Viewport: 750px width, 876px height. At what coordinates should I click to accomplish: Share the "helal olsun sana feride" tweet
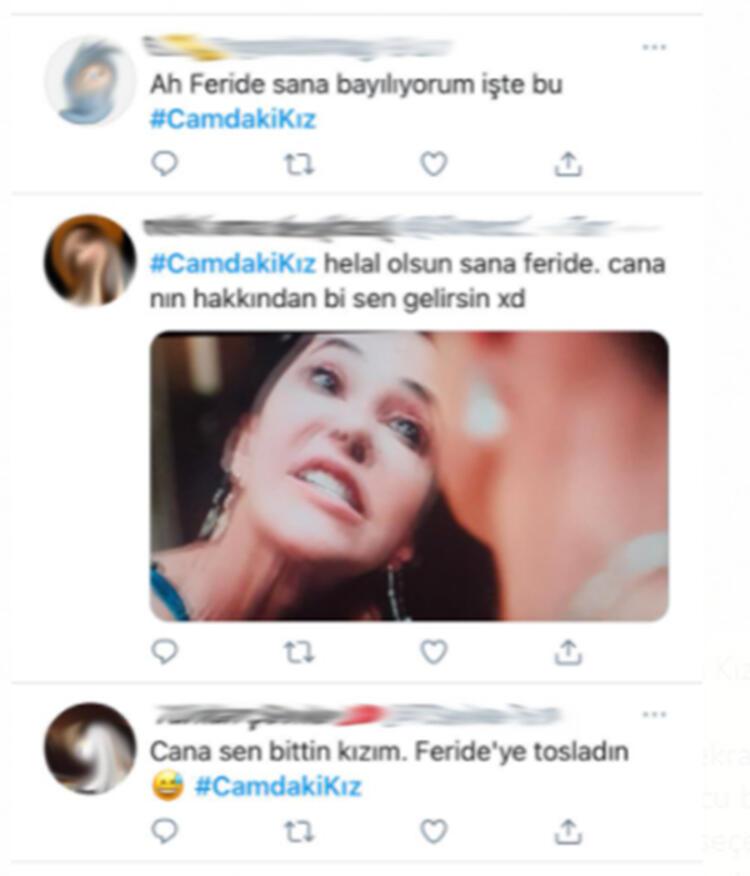568,652
